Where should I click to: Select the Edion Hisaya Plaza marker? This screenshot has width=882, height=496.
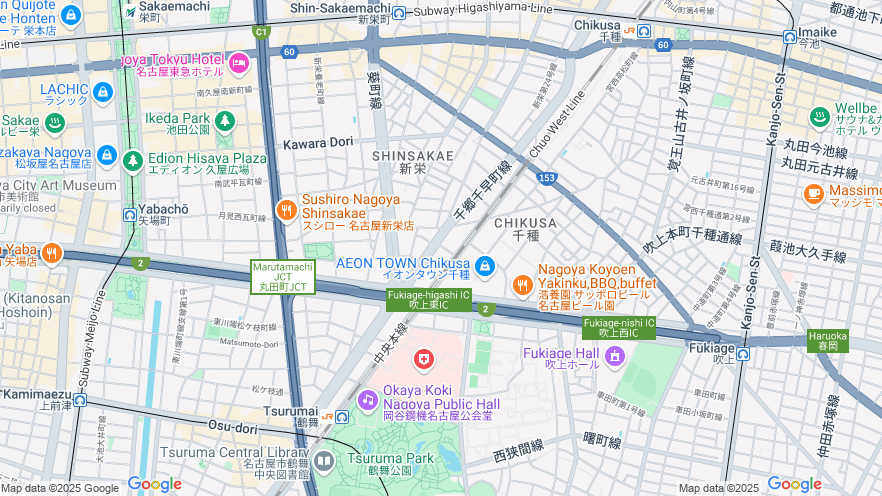pos(133,159)
